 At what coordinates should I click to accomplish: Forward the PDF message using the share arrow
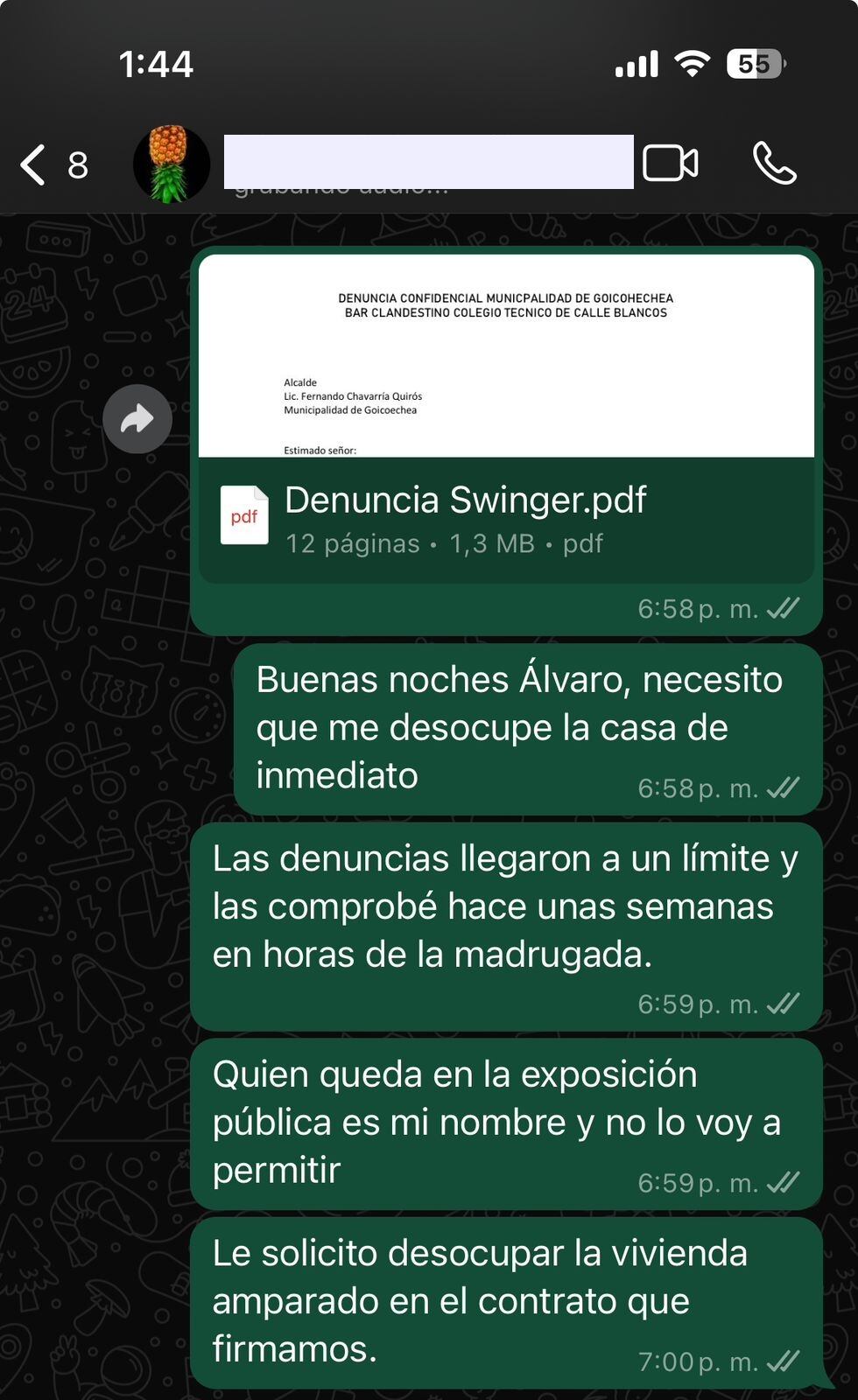pos(137,419)
